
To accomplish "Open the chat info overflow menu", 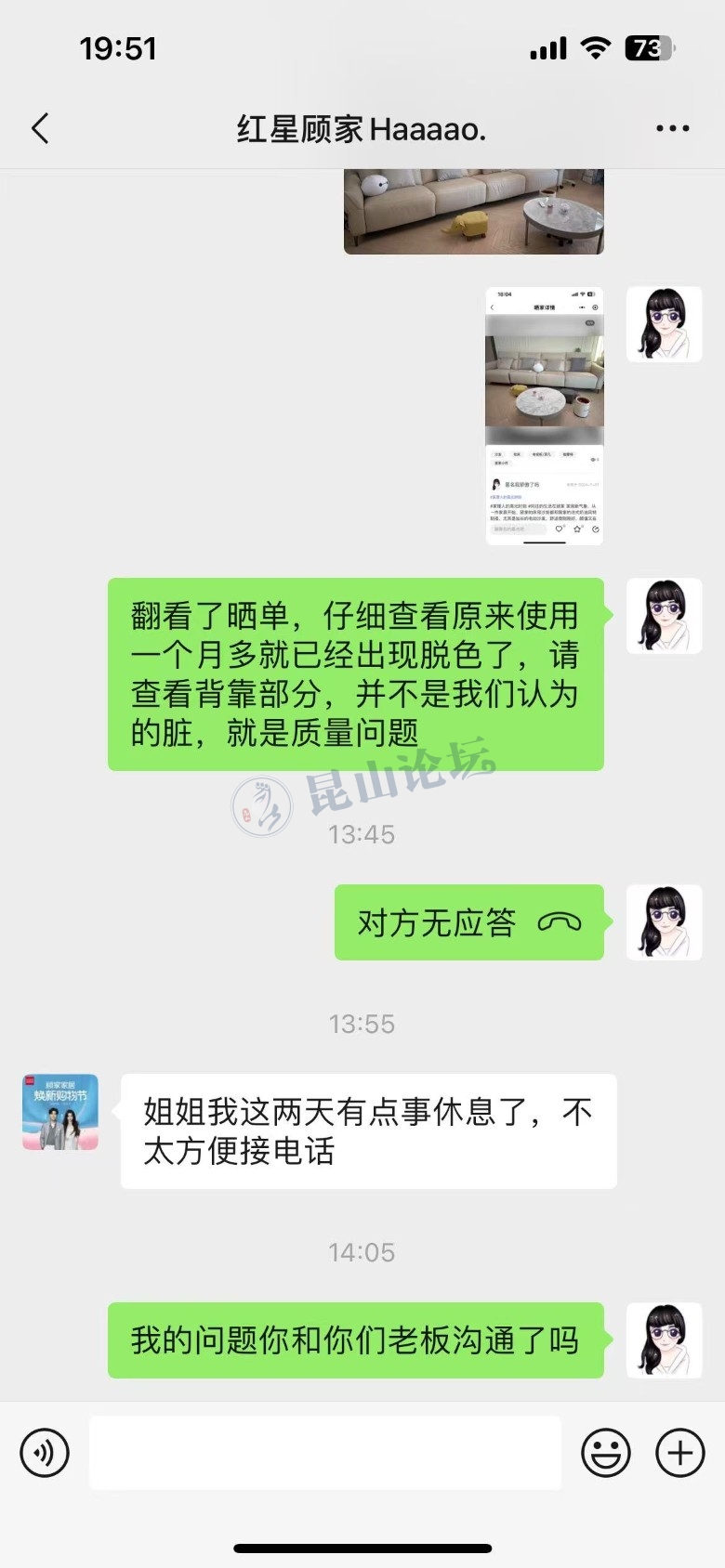I will [672, 128].
